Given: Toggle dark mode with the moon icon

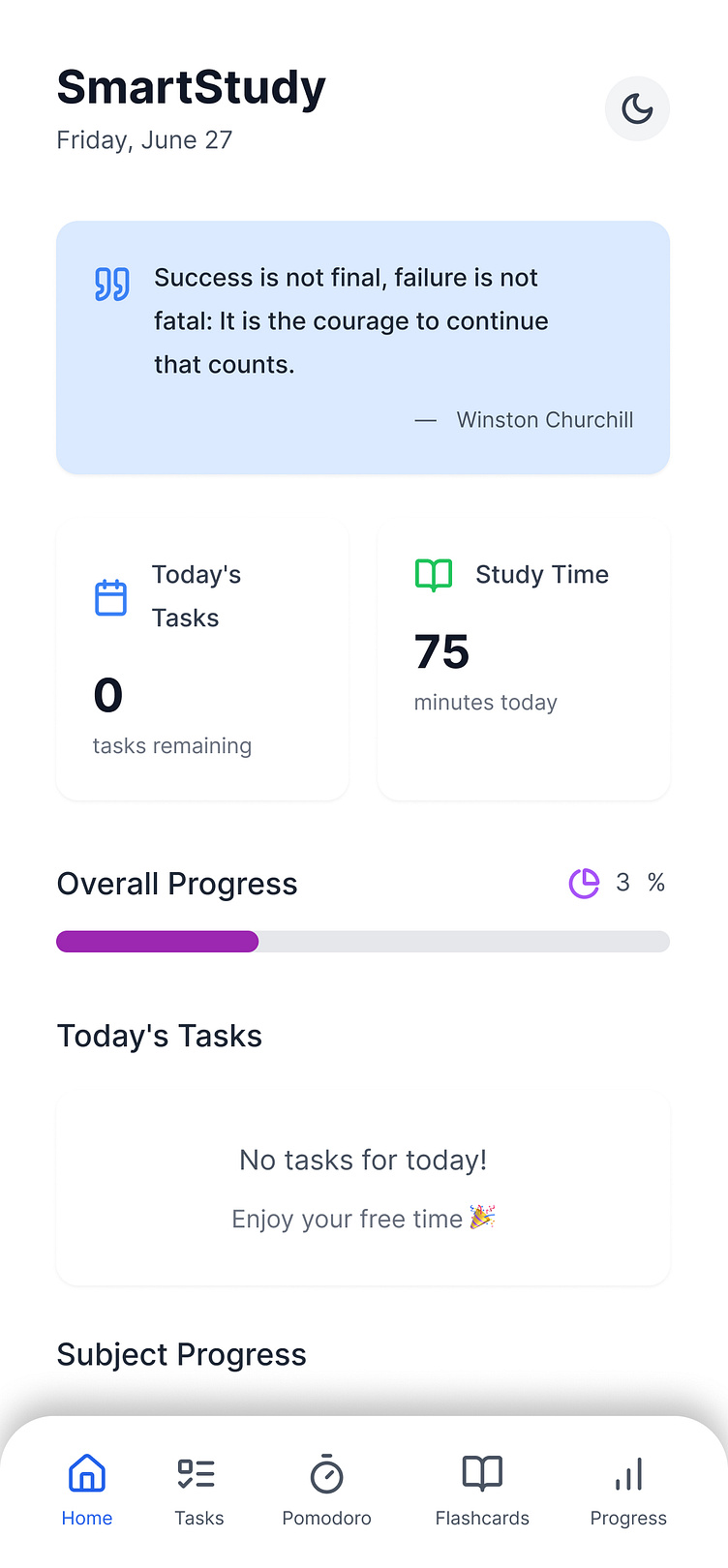Looking at the screenshot, I should [x=637, y=108].
